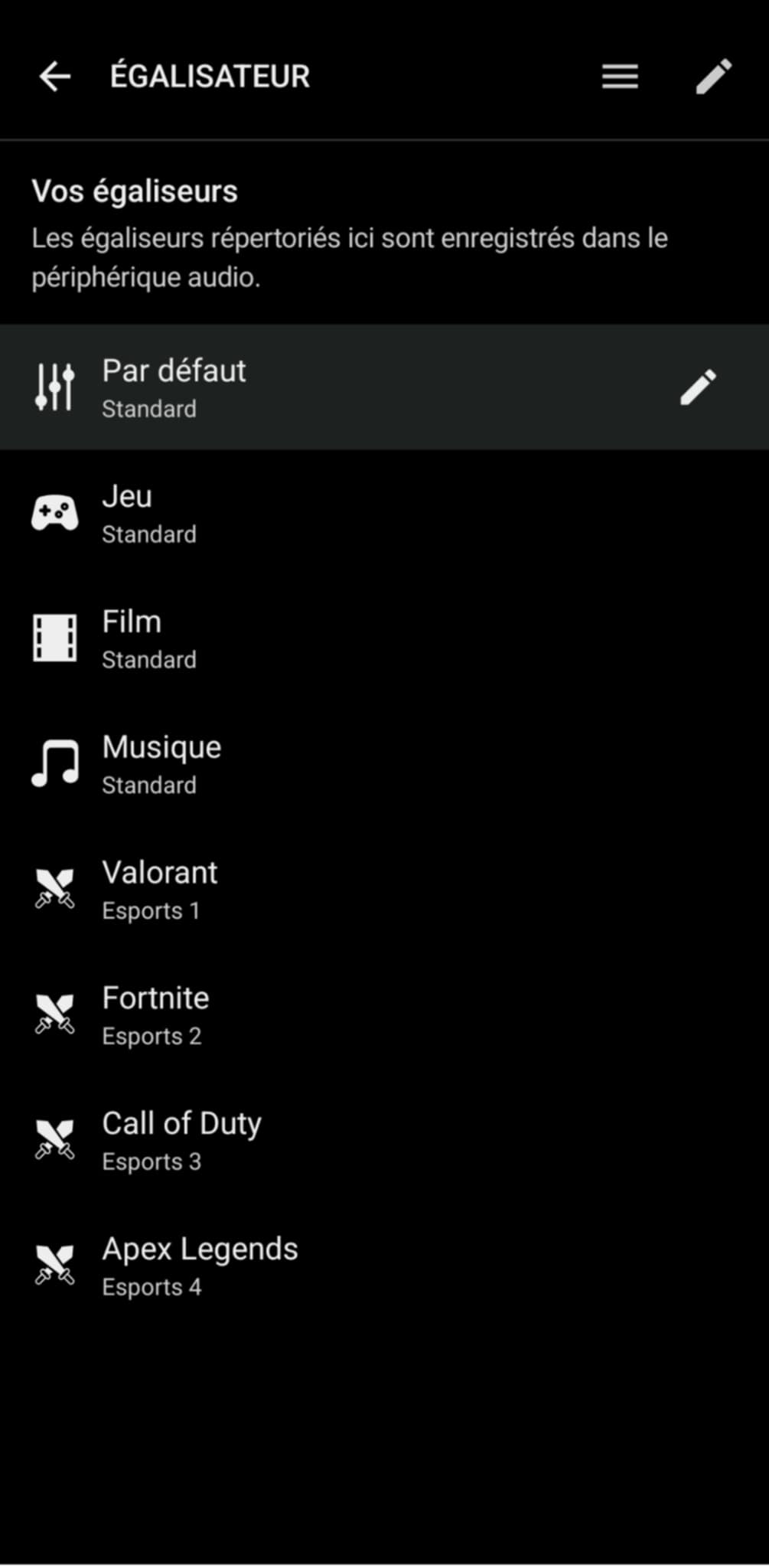Edit the Par défaut equalizer with its pencil icon
This screenshot has width=769, height=1568.
(x=696, y=388)
